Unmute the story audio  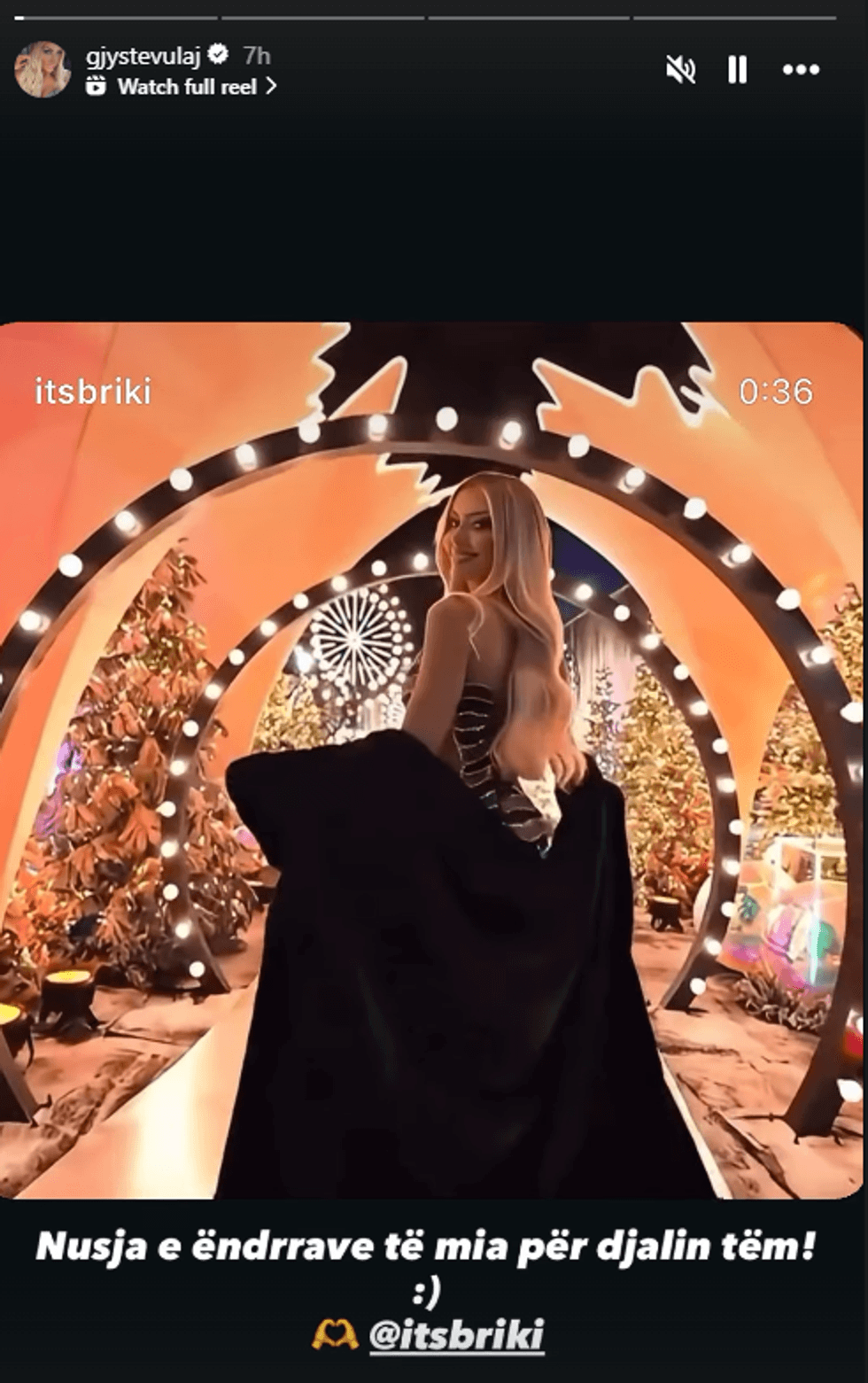point(680,70)
